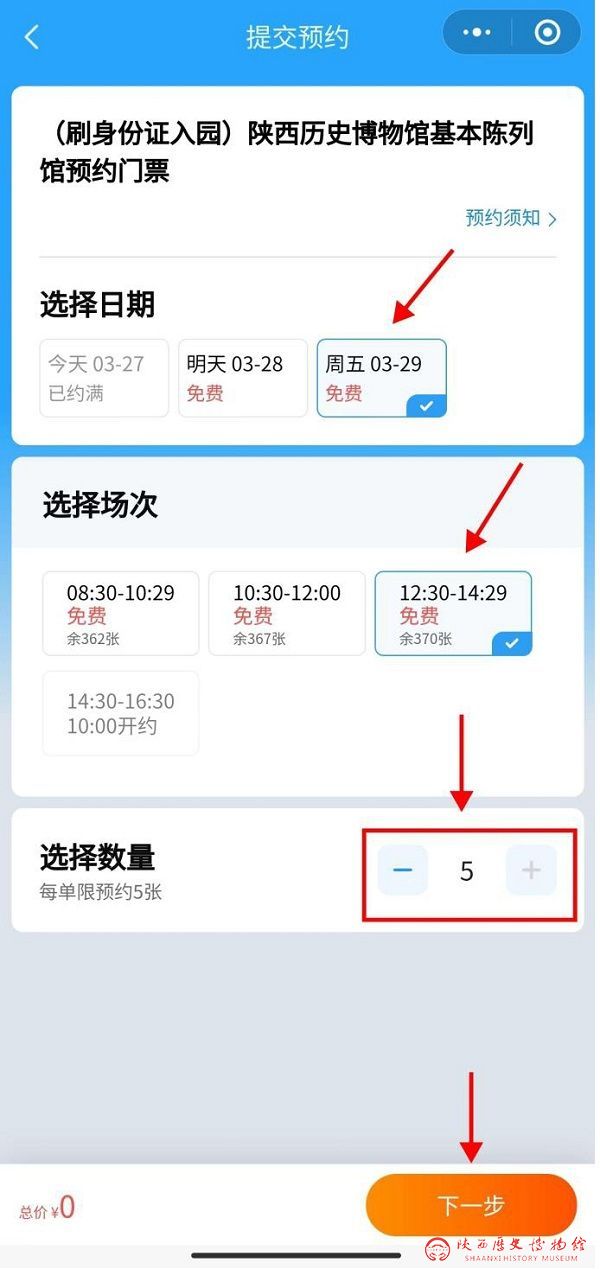Open the 预约须知 booking notice link
Viewport: 600px width, 1269px height.
tap(510, 218)
